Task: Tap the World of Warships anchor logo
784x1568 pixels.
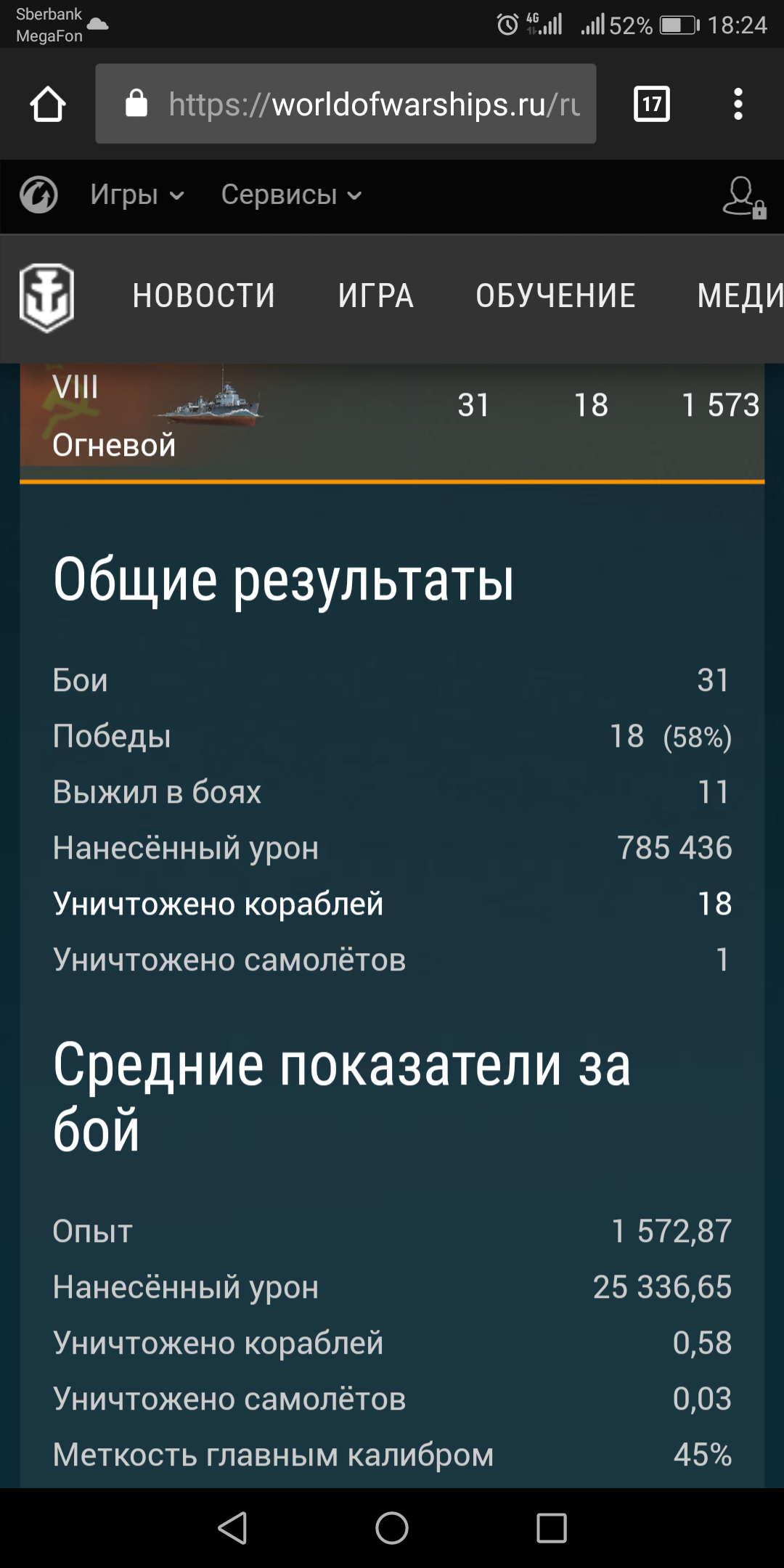Action: click(47, 298)
